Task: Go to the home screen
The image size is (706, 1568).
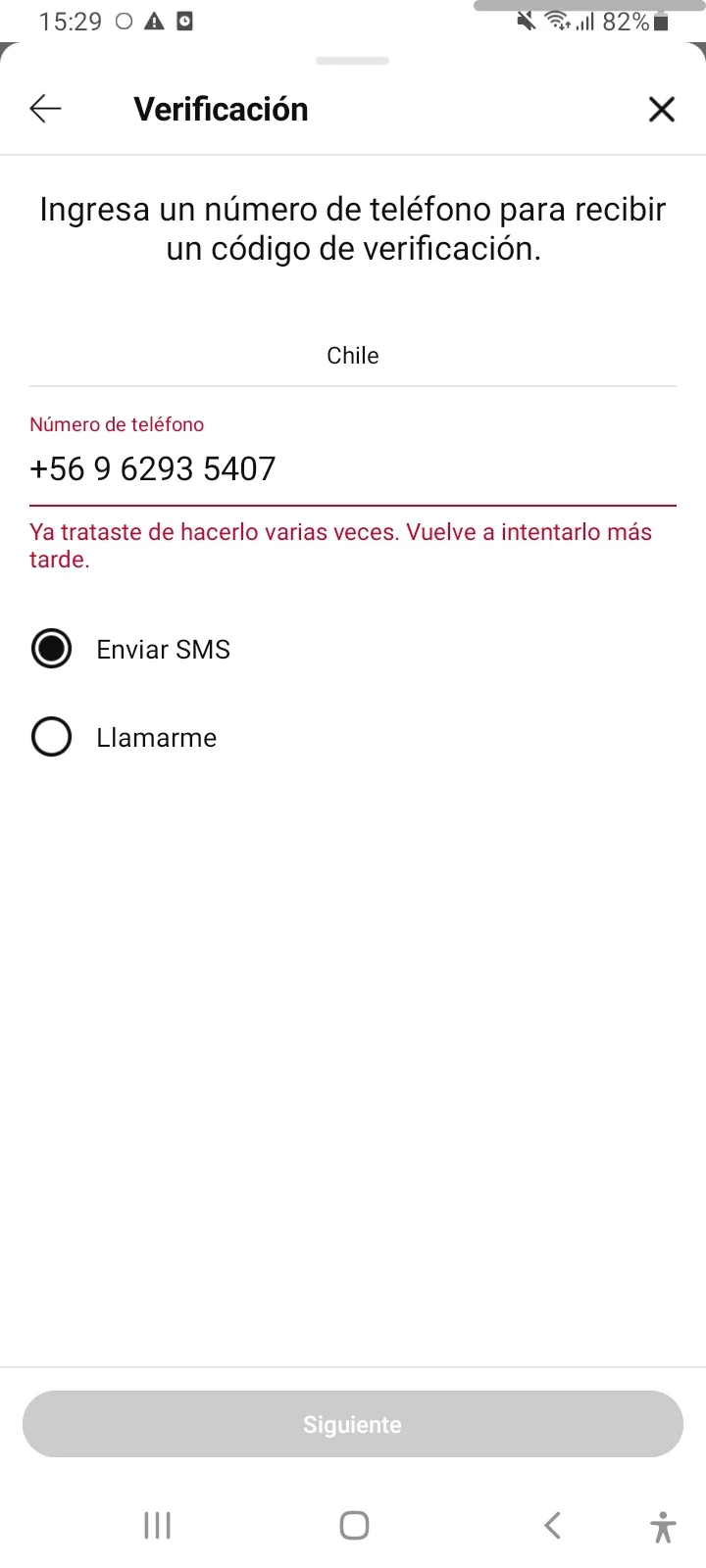Action: 354,1525
